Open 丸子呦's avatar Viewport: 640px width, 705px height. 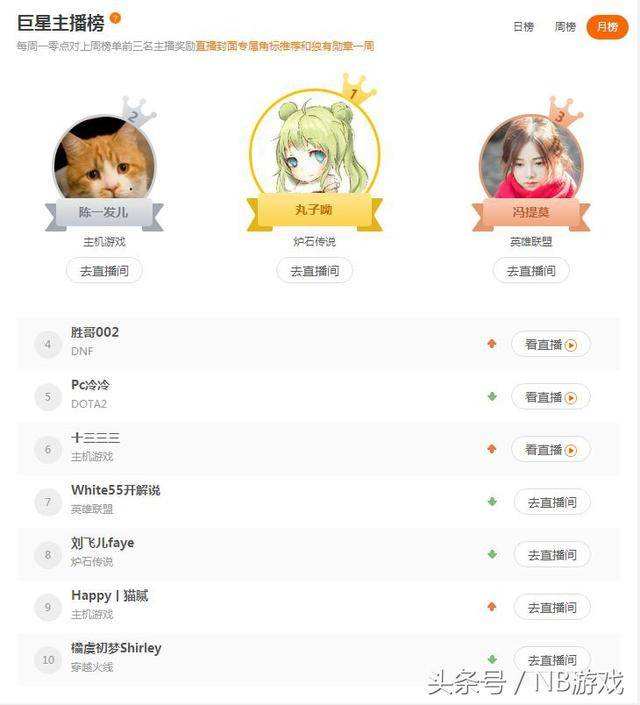(x=314, y=153)
